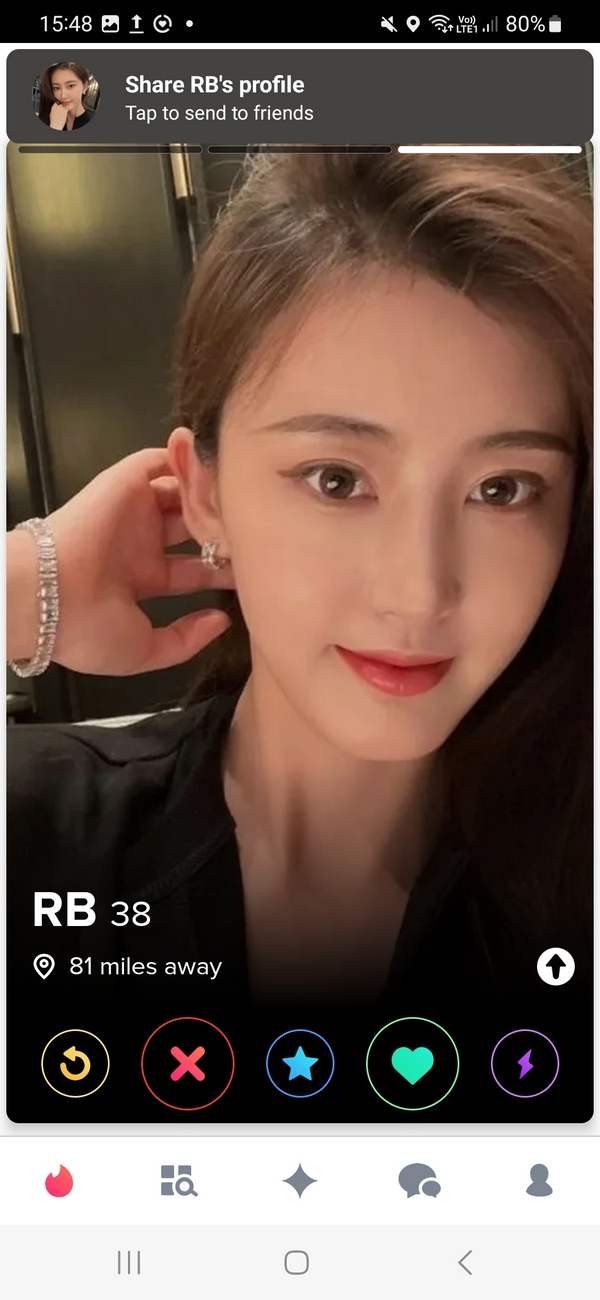Screen dimensions: 600x1300
Task: Switch to the flame Home tab
Action: [x=59, y=1181]
